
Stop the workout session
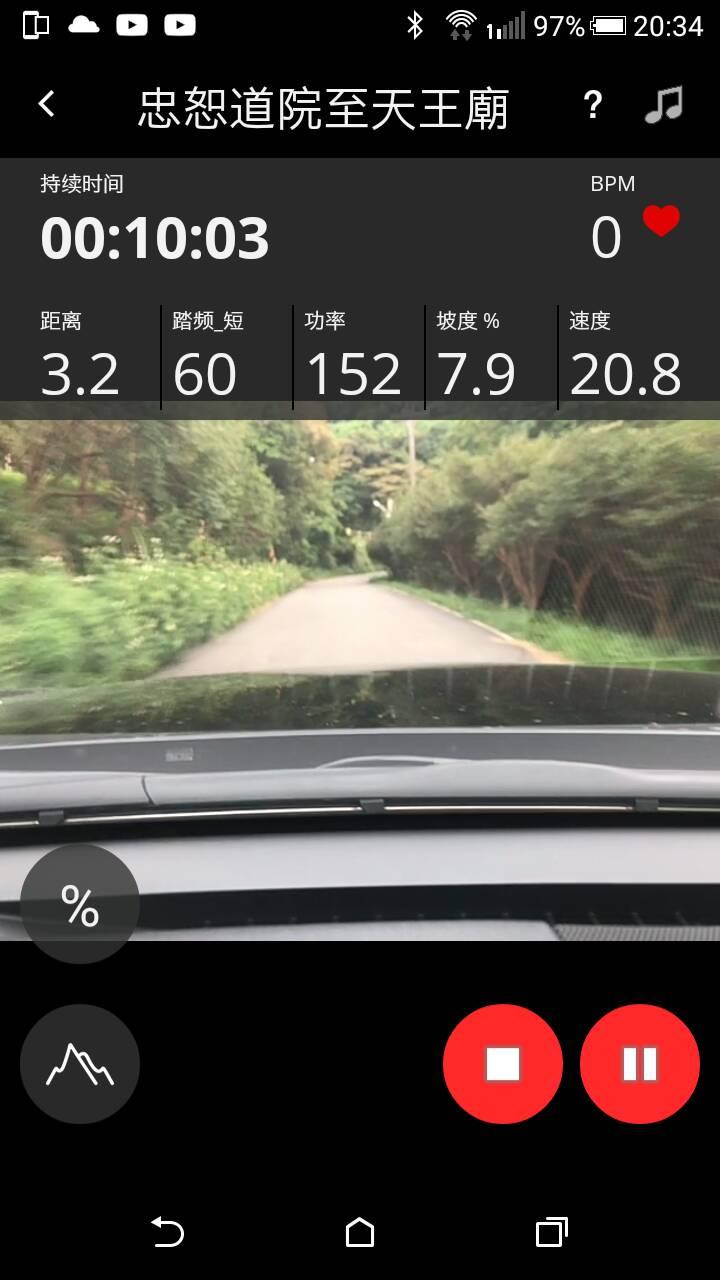click(503, 1064)
